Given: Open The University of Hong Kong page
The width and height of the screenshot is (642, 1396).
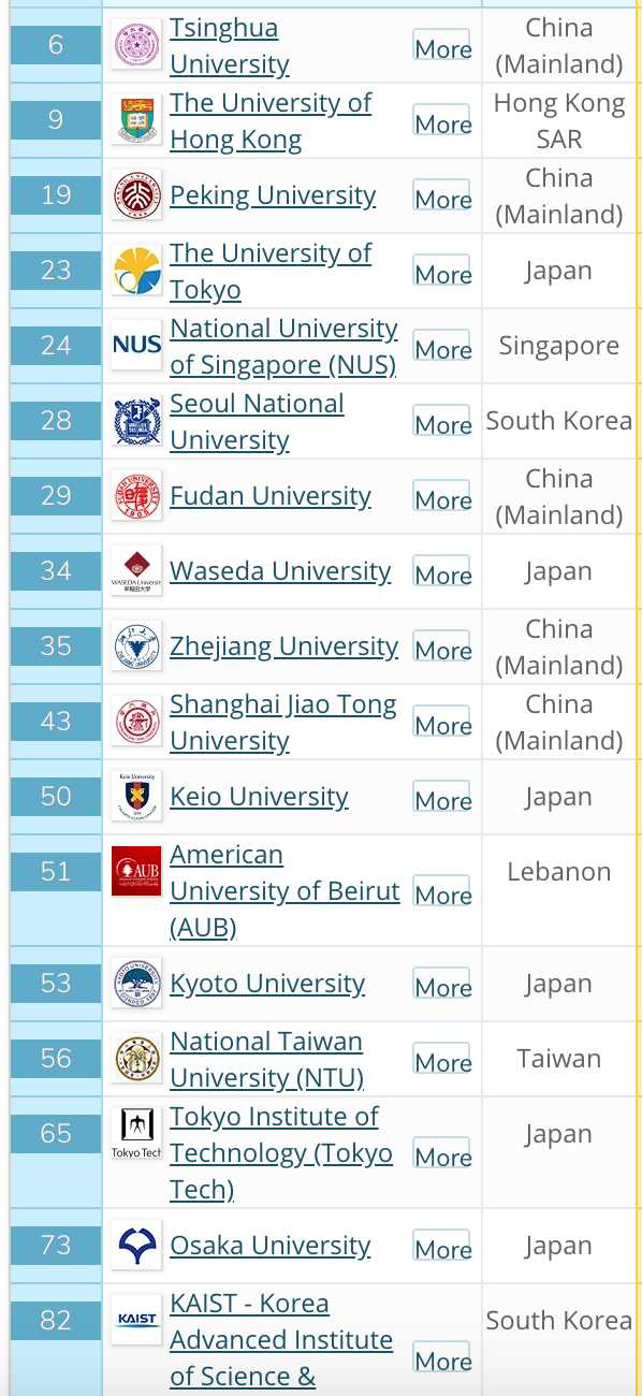Looking at the screenshot, I should 270,121.
